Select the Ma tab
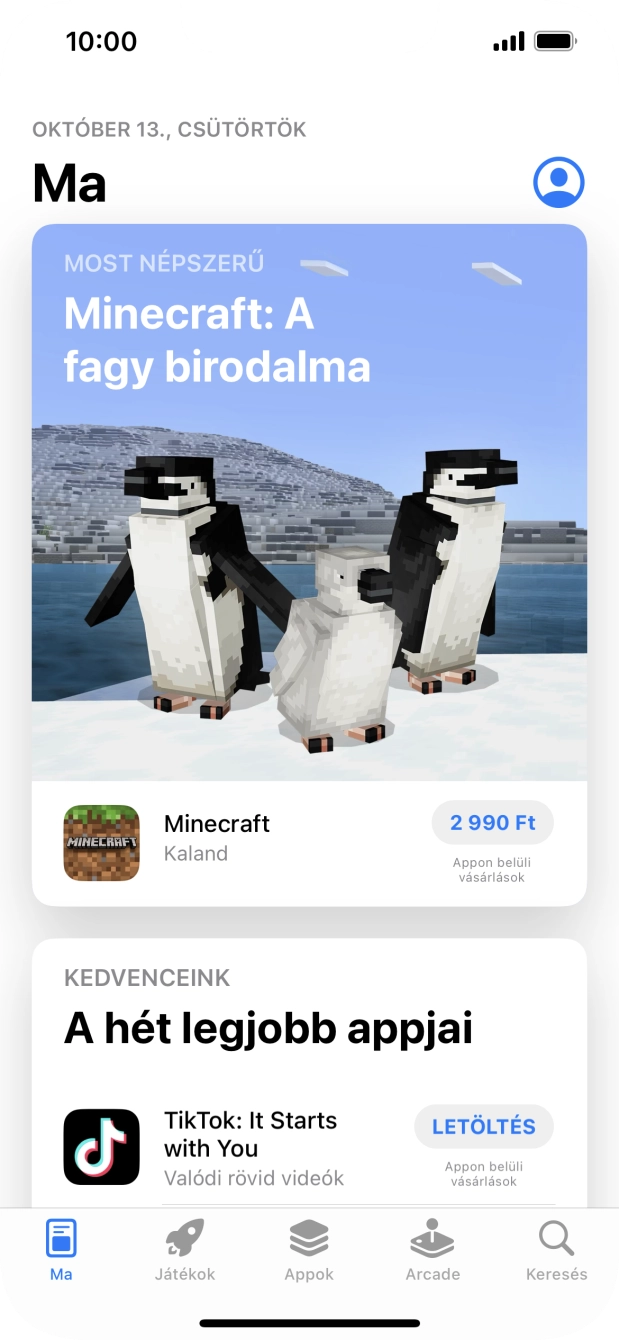 [x=61, y=1251]
